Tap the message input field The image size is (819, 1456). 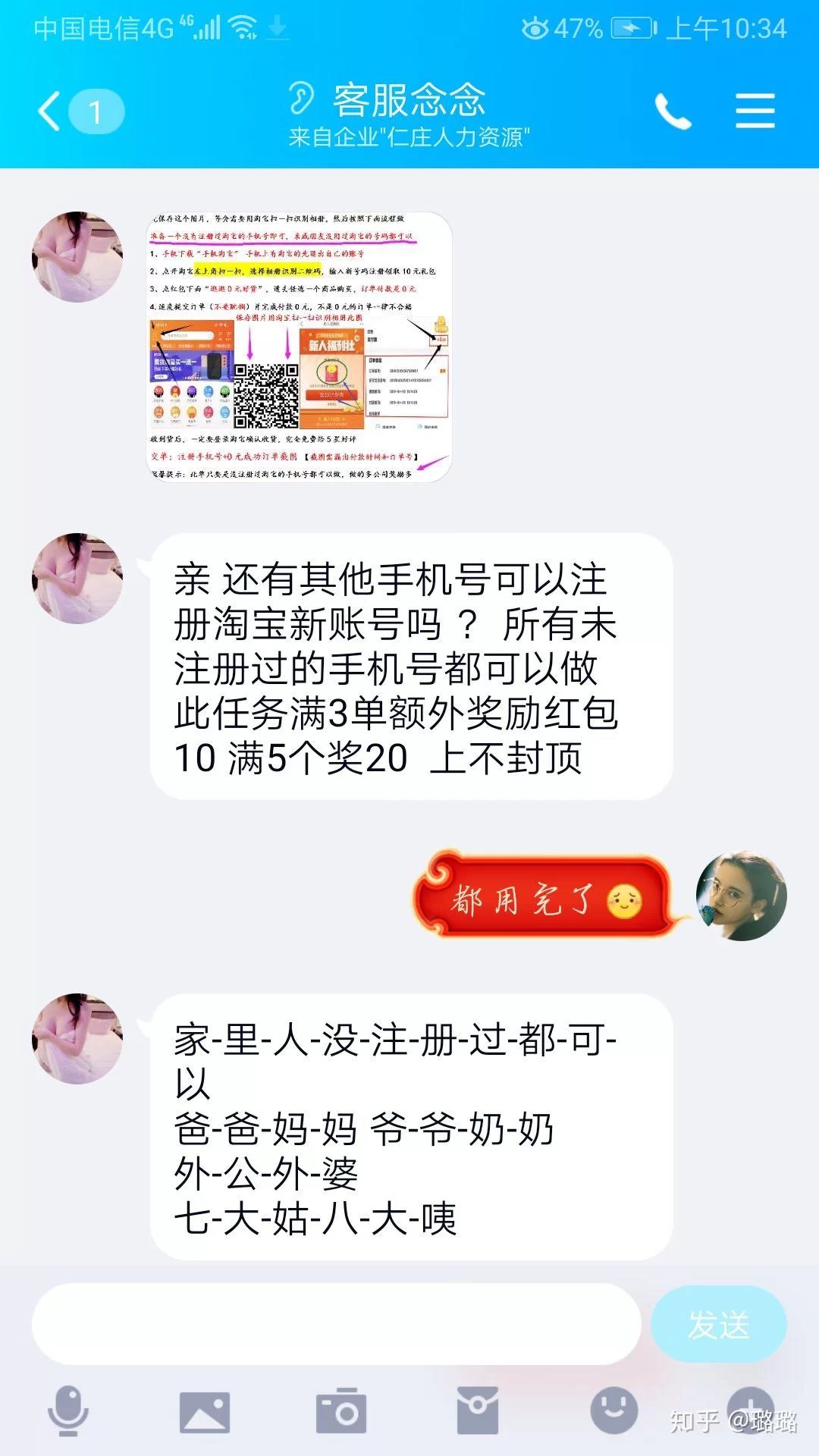pyautogui.click(x=336, y=1324)
